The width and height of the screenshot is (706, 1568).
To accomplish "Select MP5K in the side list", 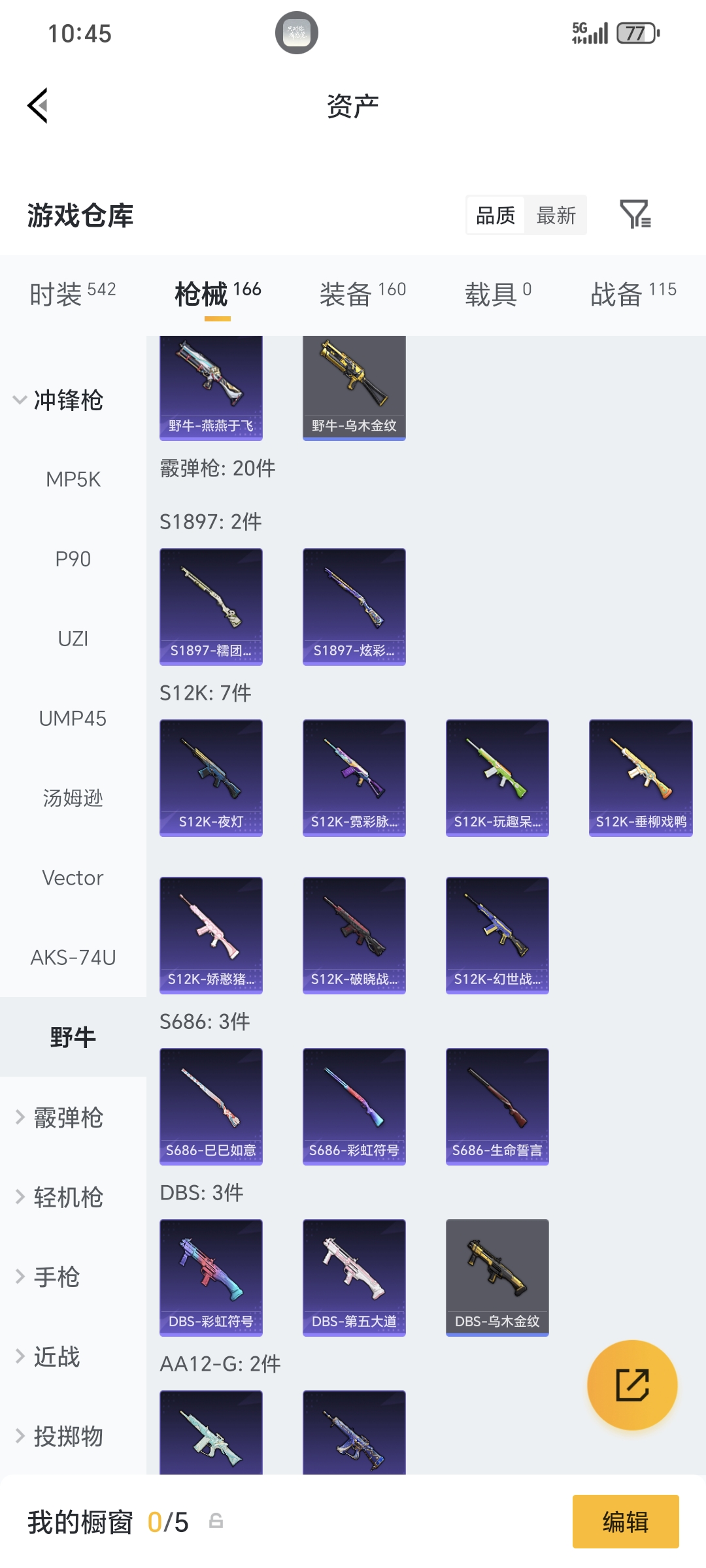I will coord(73,480).
